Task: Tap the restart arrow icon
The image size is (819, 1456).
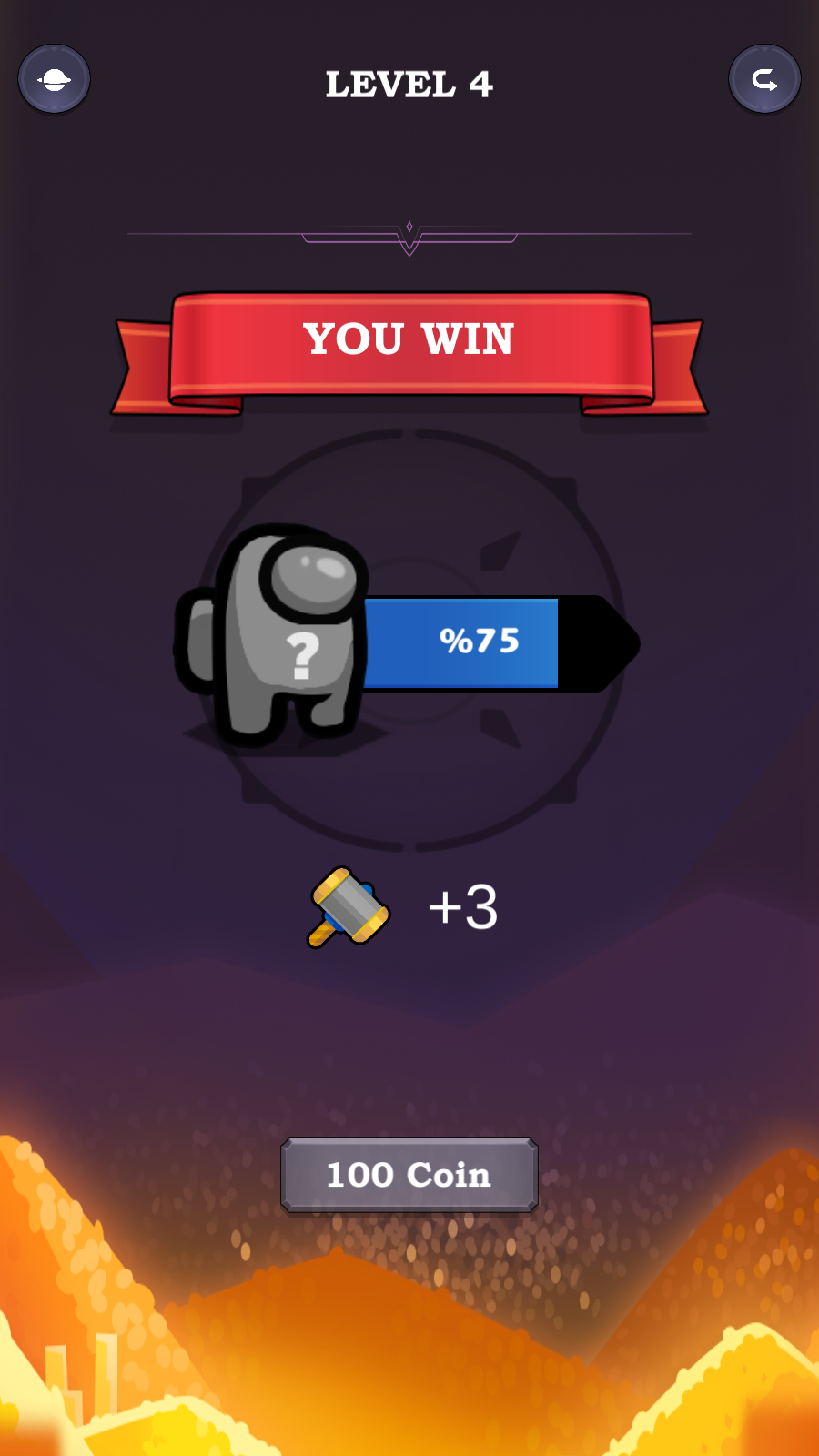Action: [764, 80]
